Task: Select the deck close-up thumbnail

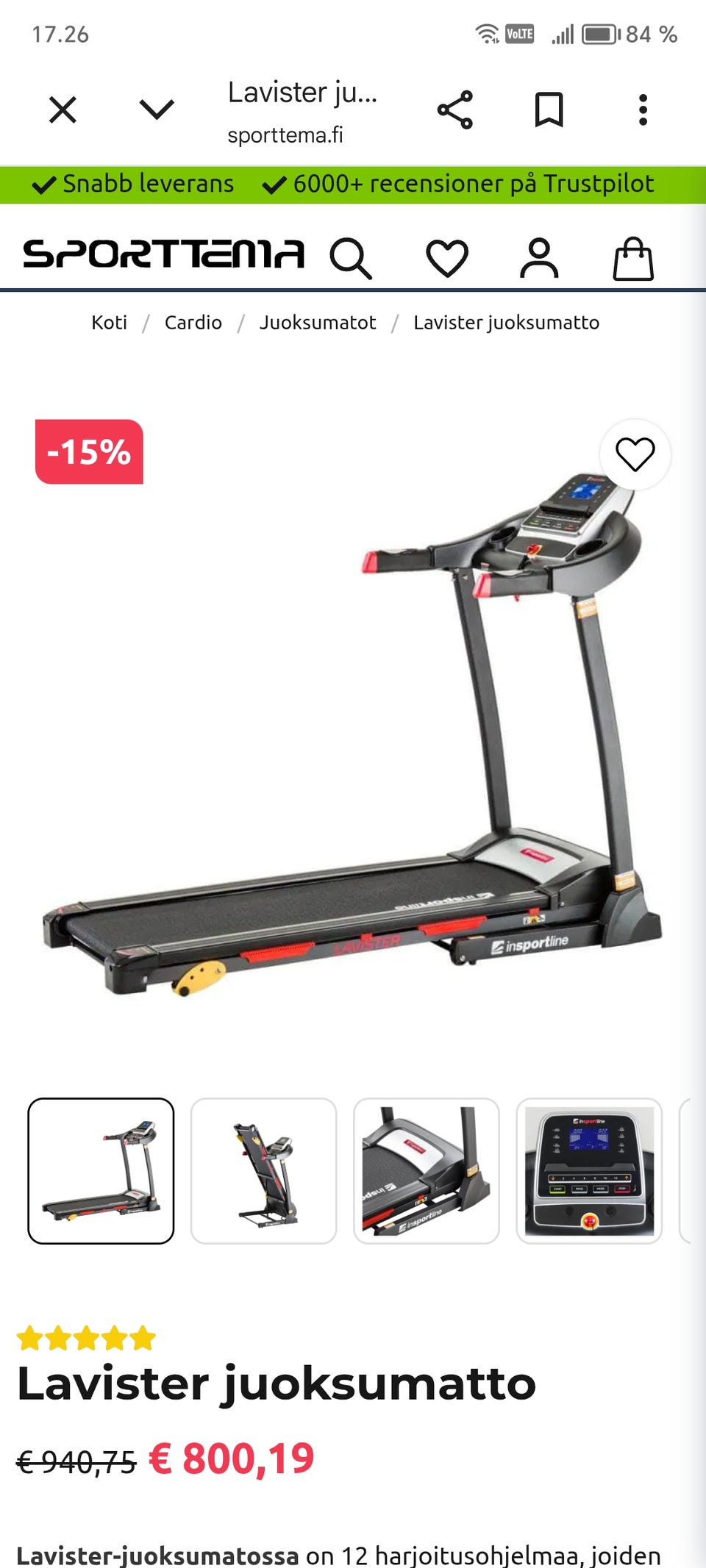Action: click(x=426, y=1171)
